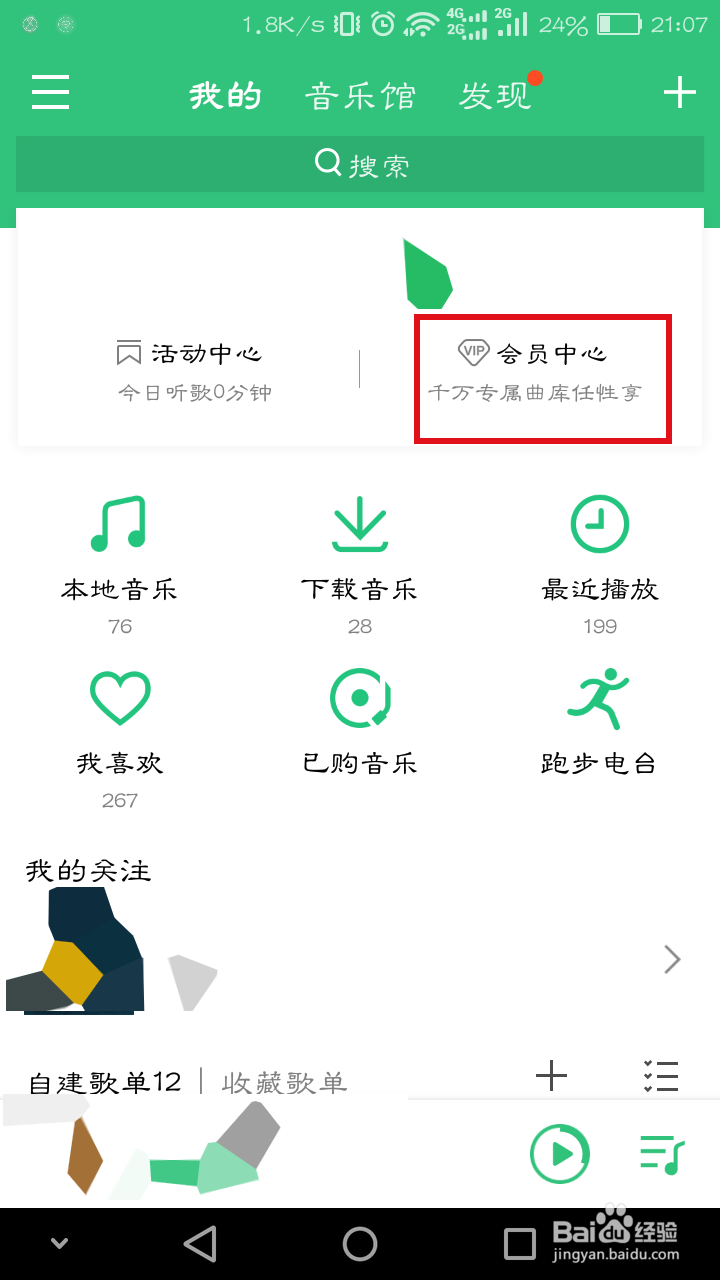Open the hamburger drawer menu
Screen dimensions: 720x1280
coord(50,93)
